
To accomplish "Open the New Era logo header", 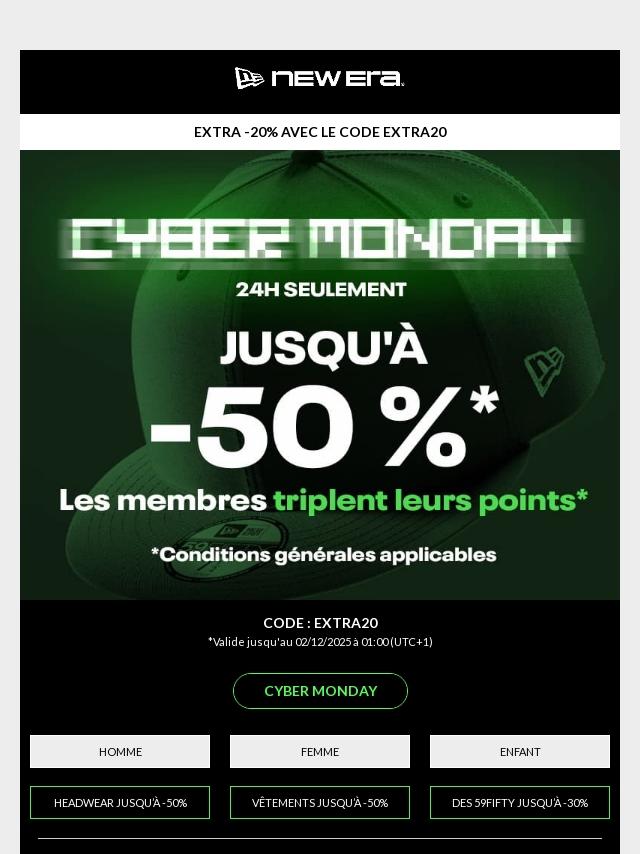I will coord(320,78).
